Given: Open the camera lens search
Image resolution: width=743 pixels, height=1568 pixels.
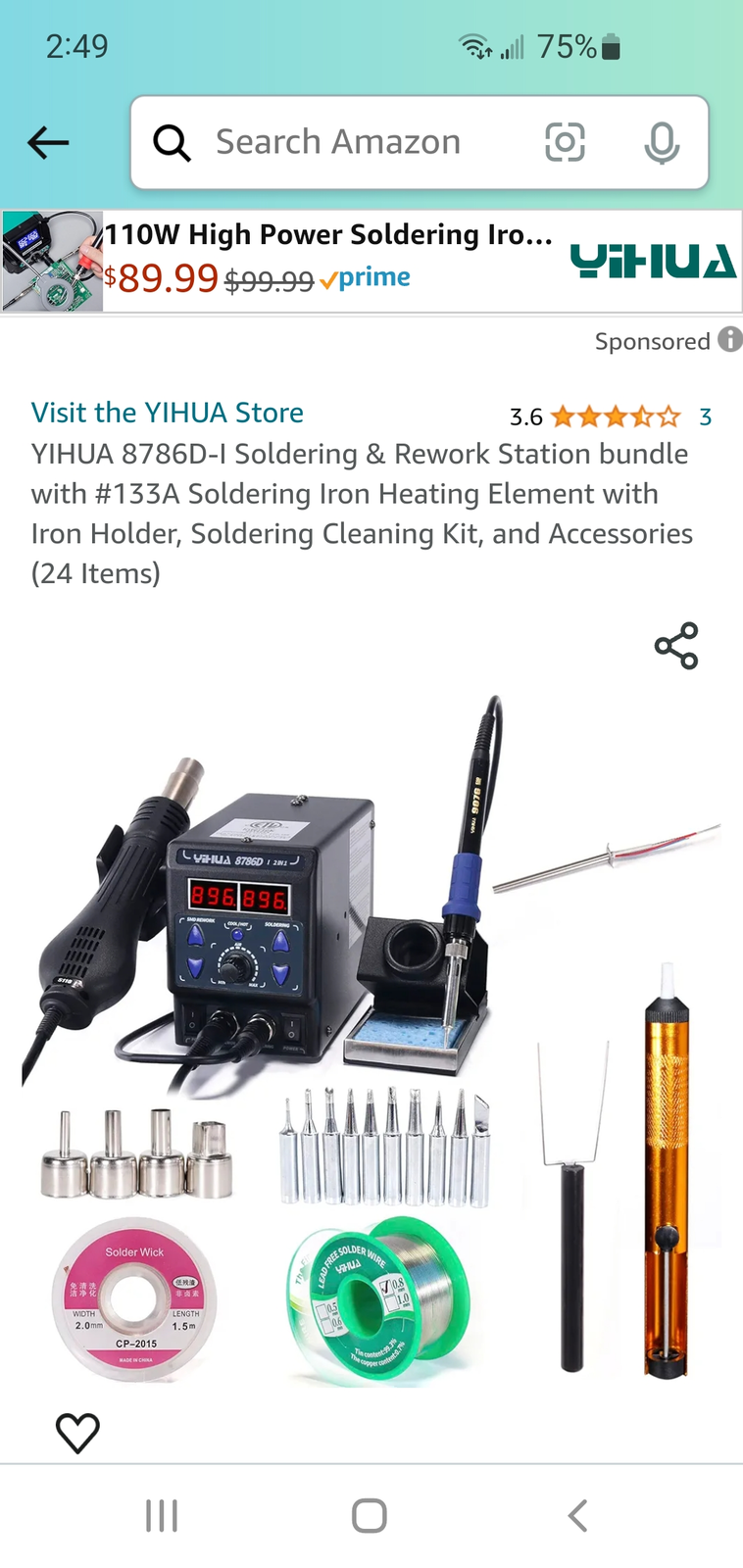Looking at the screenshot, I should tap(565, 143).
